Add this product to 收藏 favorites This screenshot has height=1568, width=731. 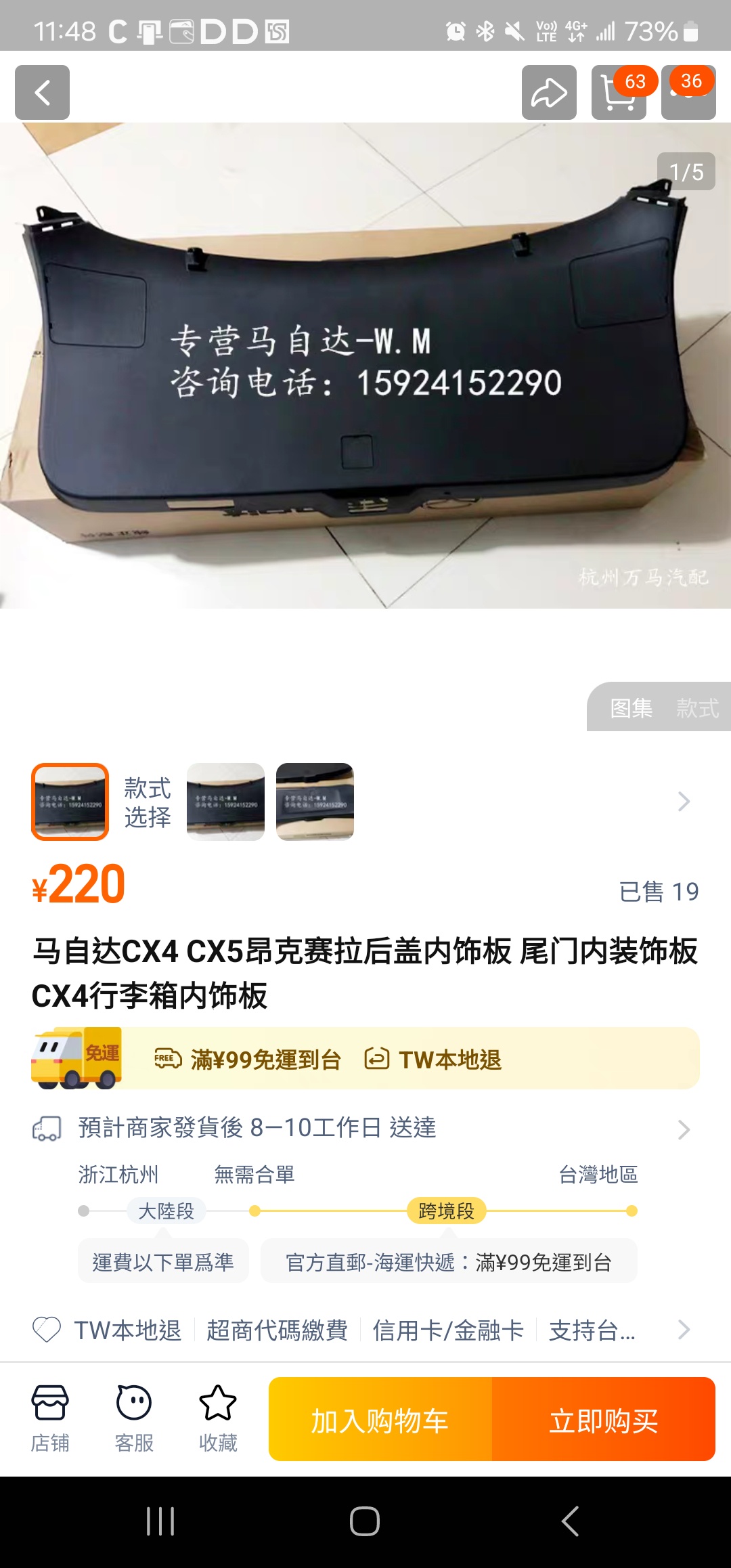point(218,1418)
